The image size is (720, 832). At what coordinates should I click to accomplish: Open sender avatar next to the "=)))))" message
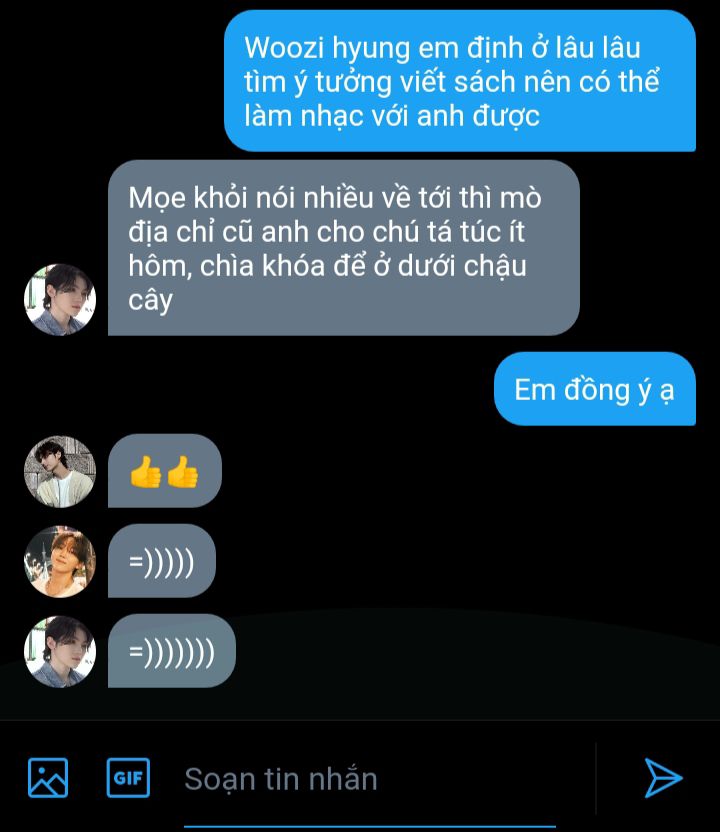[59, 561]
